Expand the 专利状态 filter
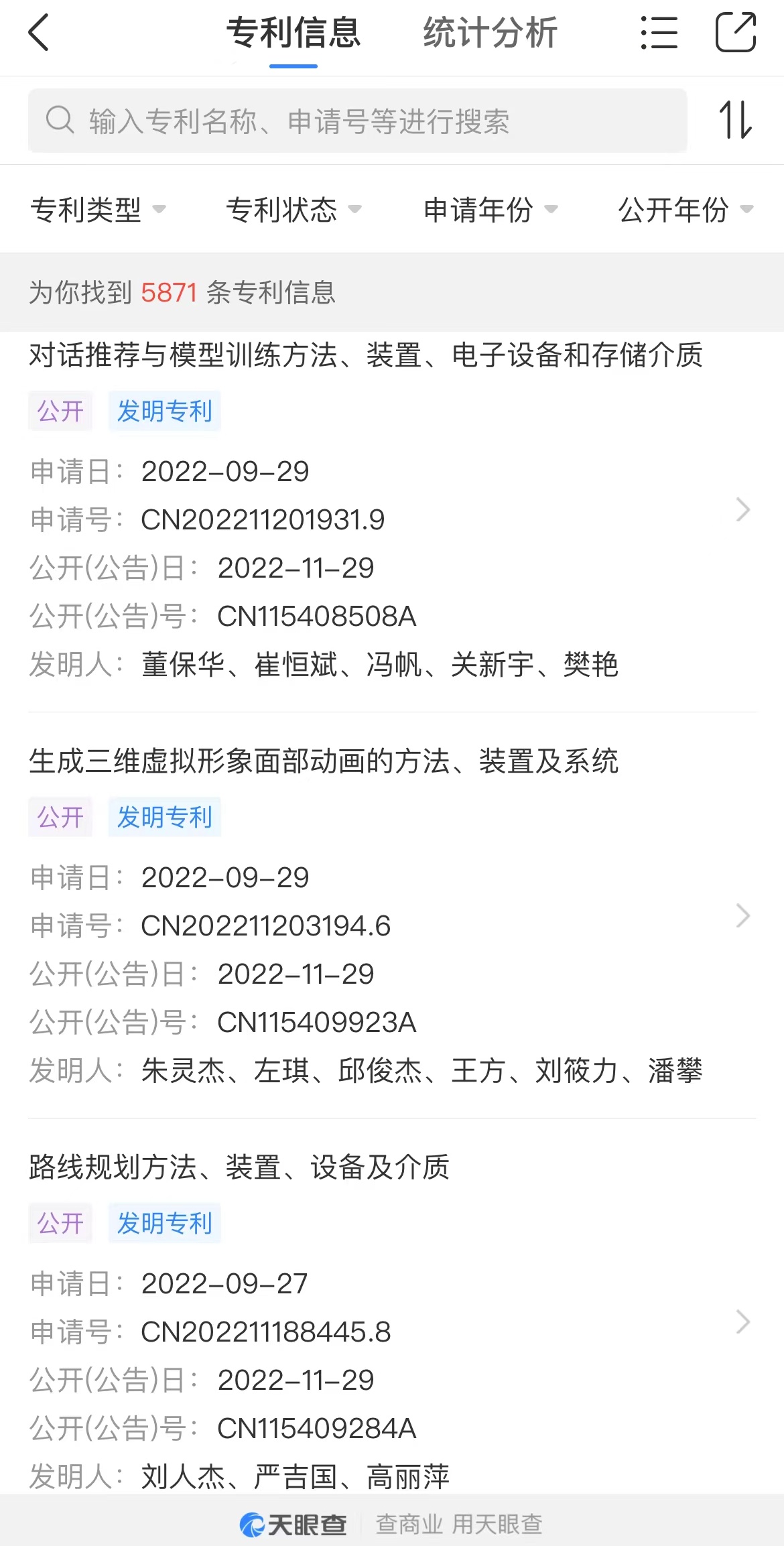 pyautogui.click(x=293, y=210)
